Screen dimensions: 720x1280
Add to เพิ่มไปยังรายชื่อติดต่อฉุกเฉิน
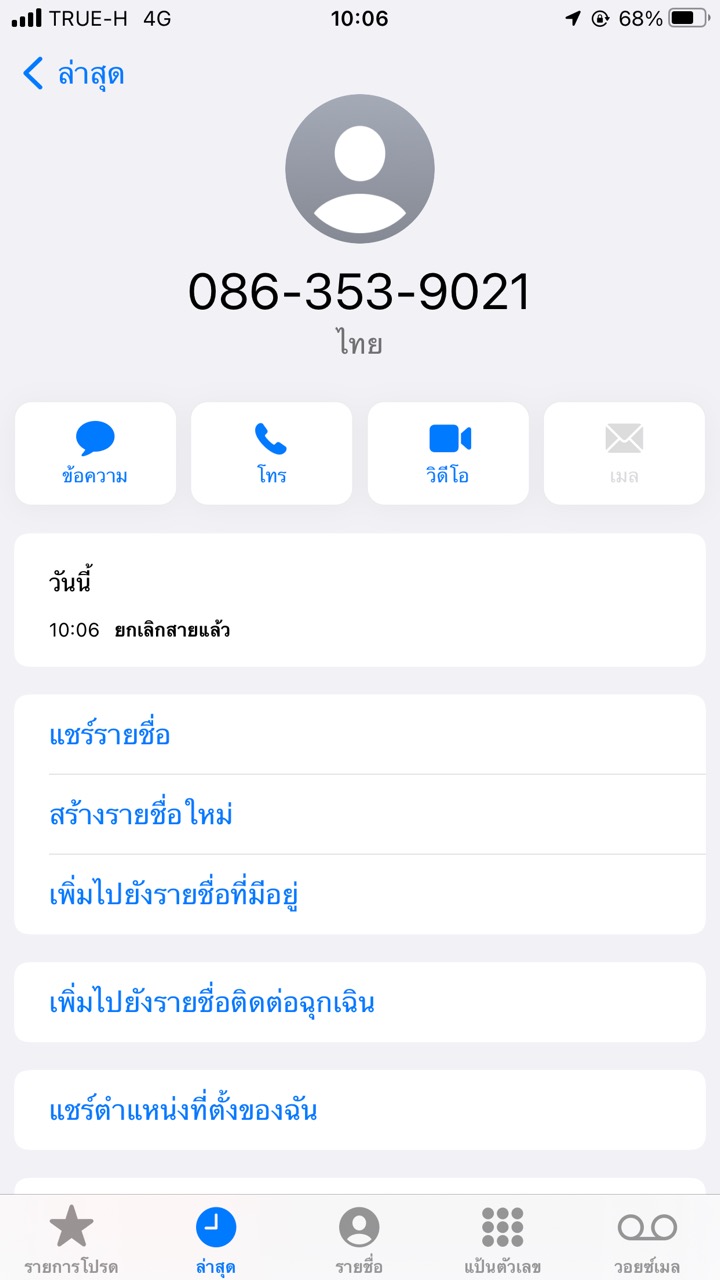(360, 1002)
